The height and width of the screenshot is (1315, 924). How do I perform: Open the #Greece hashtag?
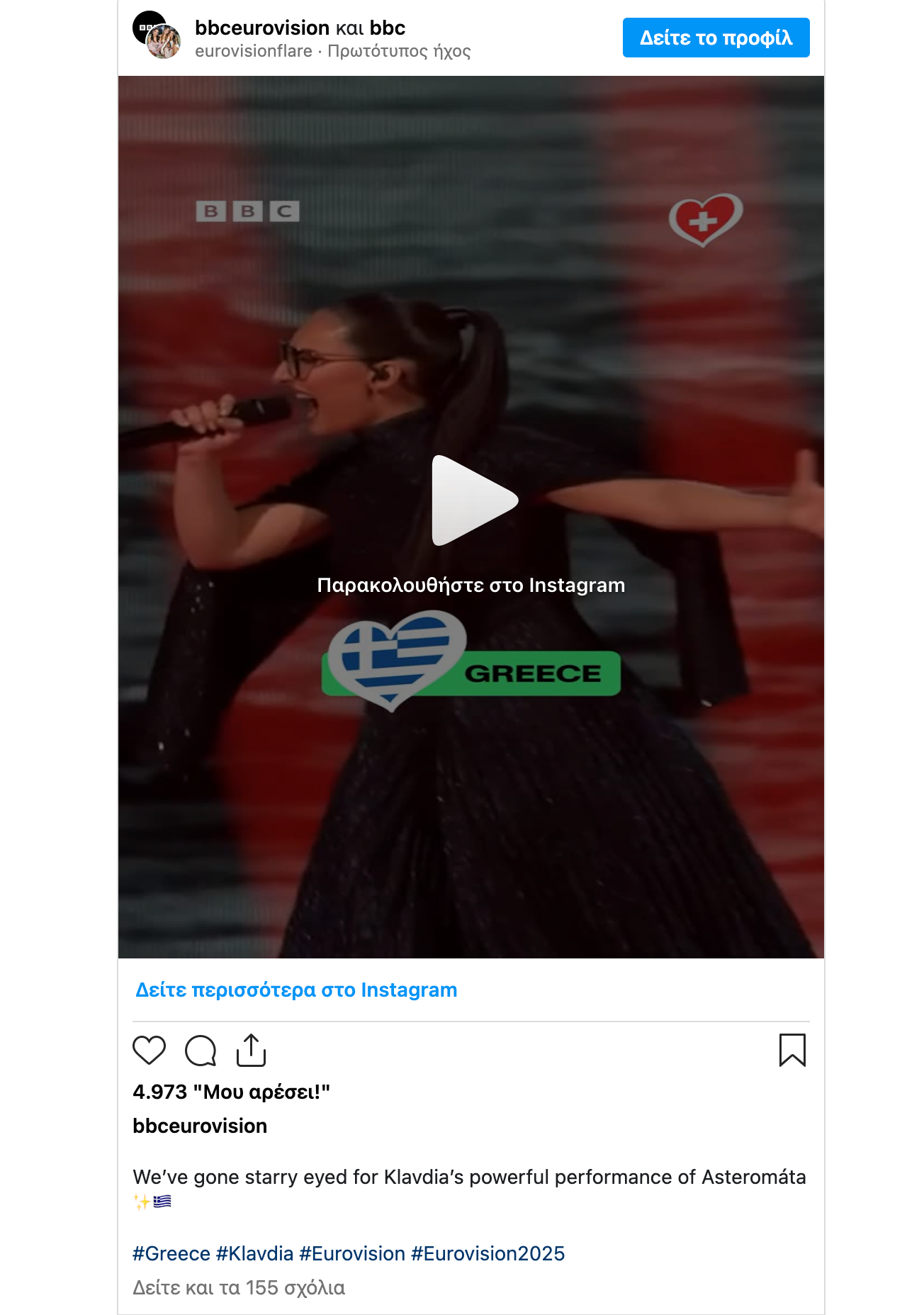pos(171,1253)
